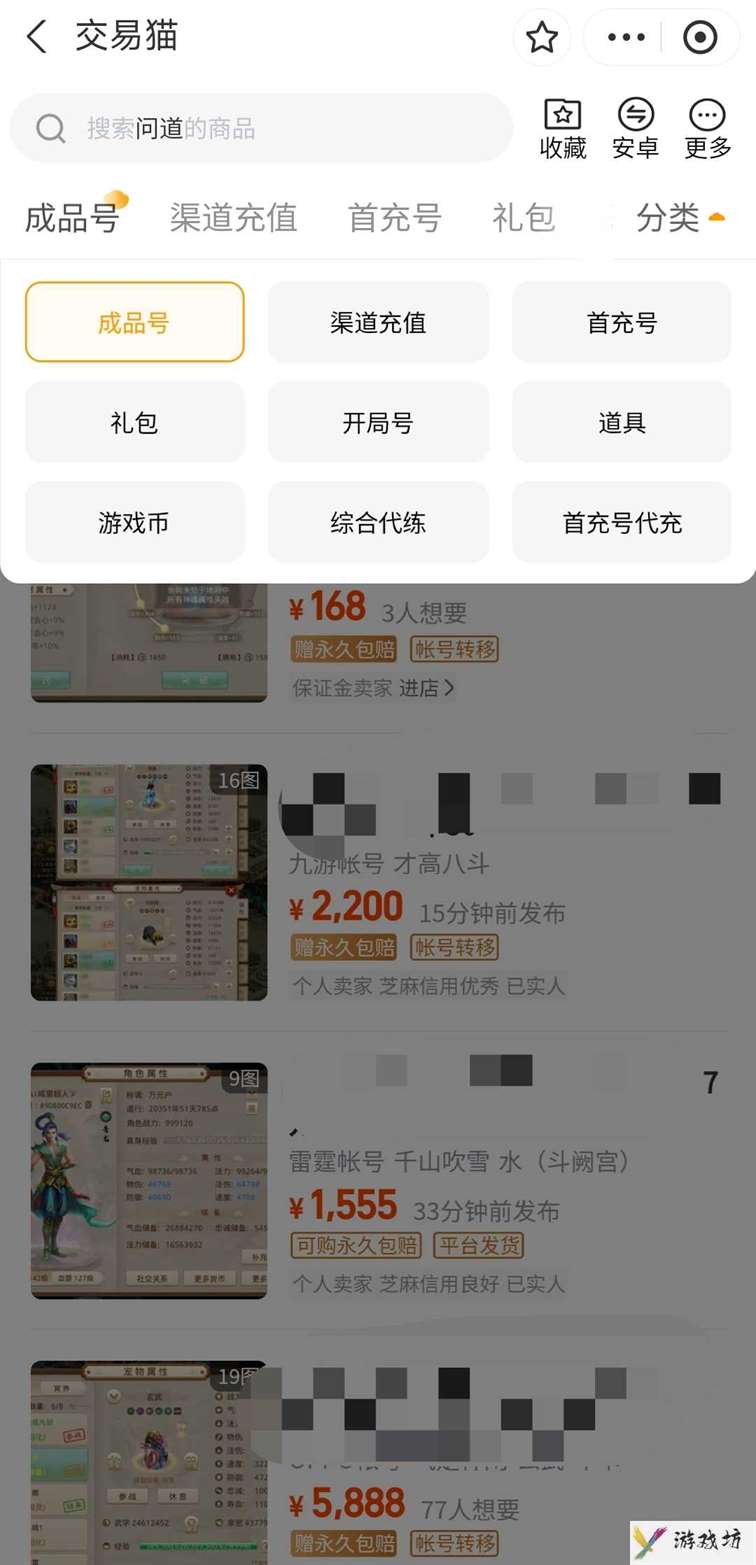This screenshot has width=756, height=1565.
Task: Close the mini program via circle icon
Action: (x=700, y=38)
